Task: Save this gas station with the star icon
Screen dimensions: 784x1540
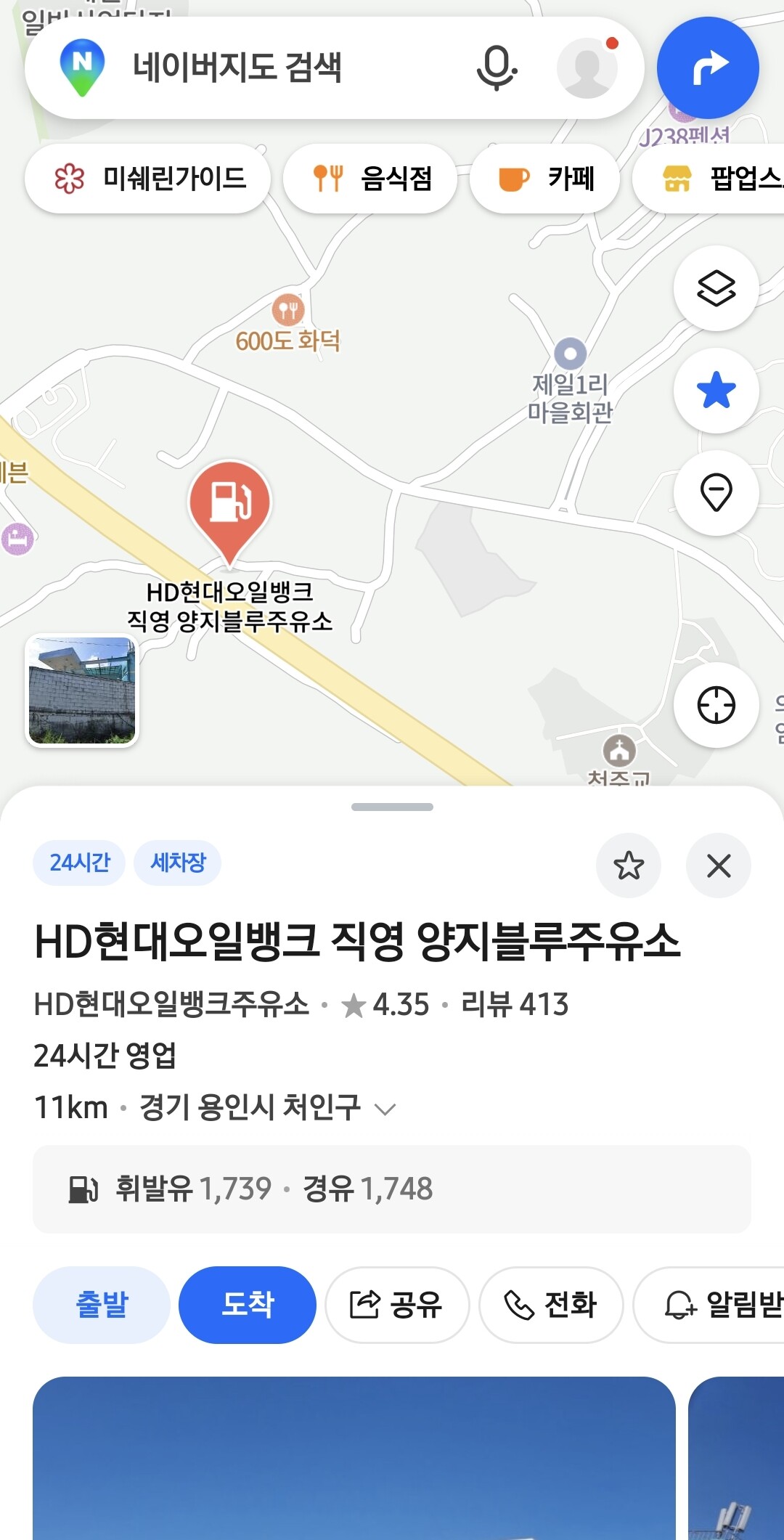Action: 628,865
